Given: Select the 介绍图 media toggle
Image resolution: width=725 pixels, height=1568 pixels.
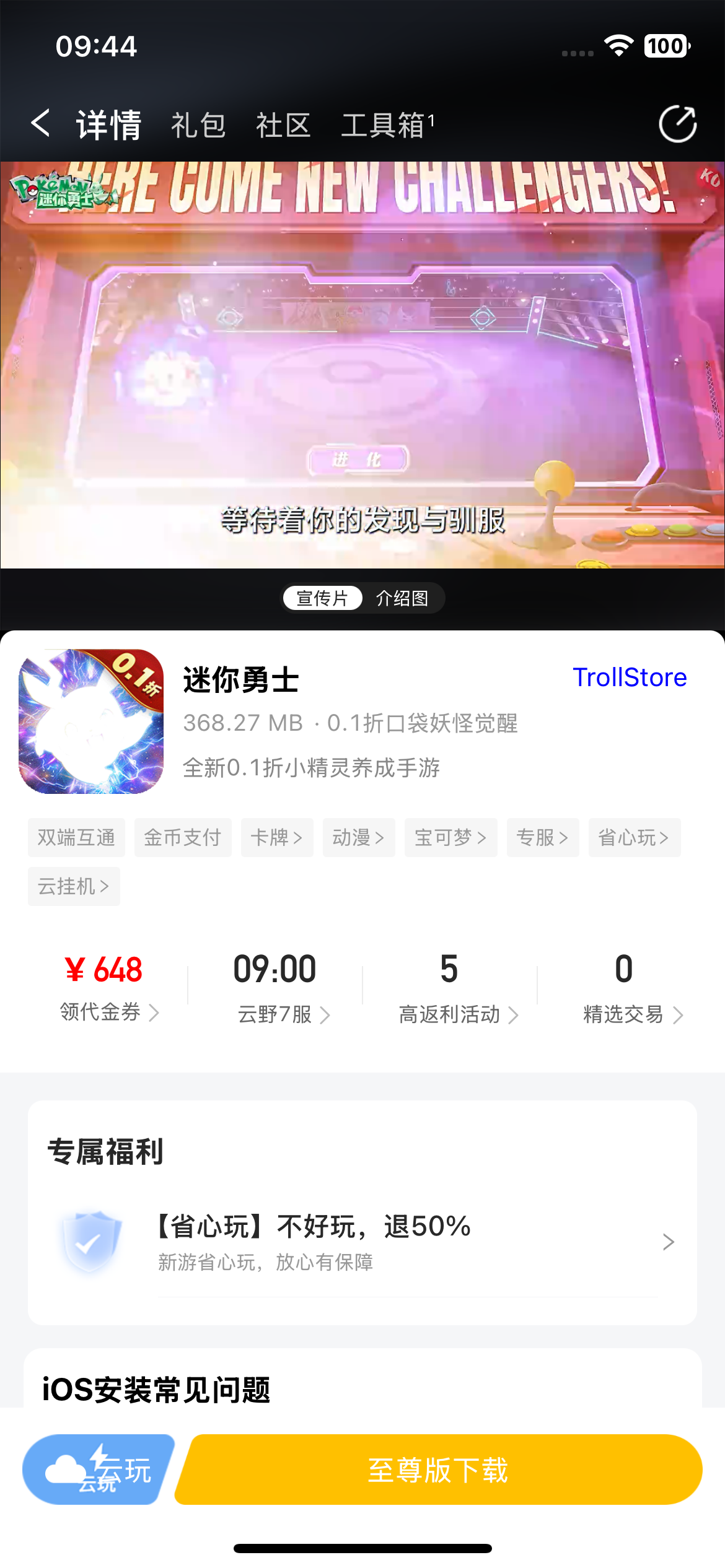Looking at the screenshot, I should point(403,598).
